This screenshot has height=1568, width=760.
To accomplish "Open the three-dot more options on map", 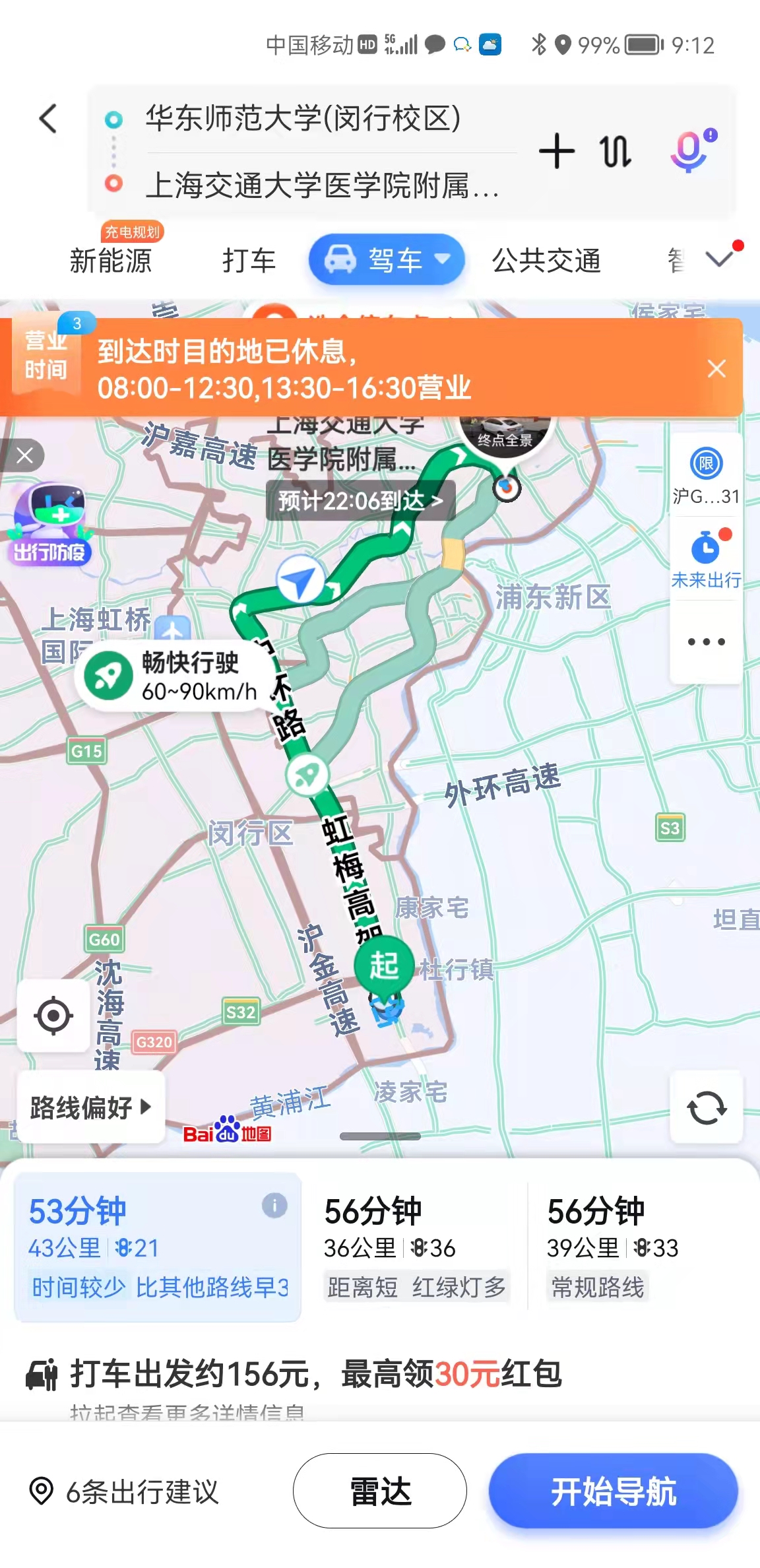I will click(x=706, y=641).
